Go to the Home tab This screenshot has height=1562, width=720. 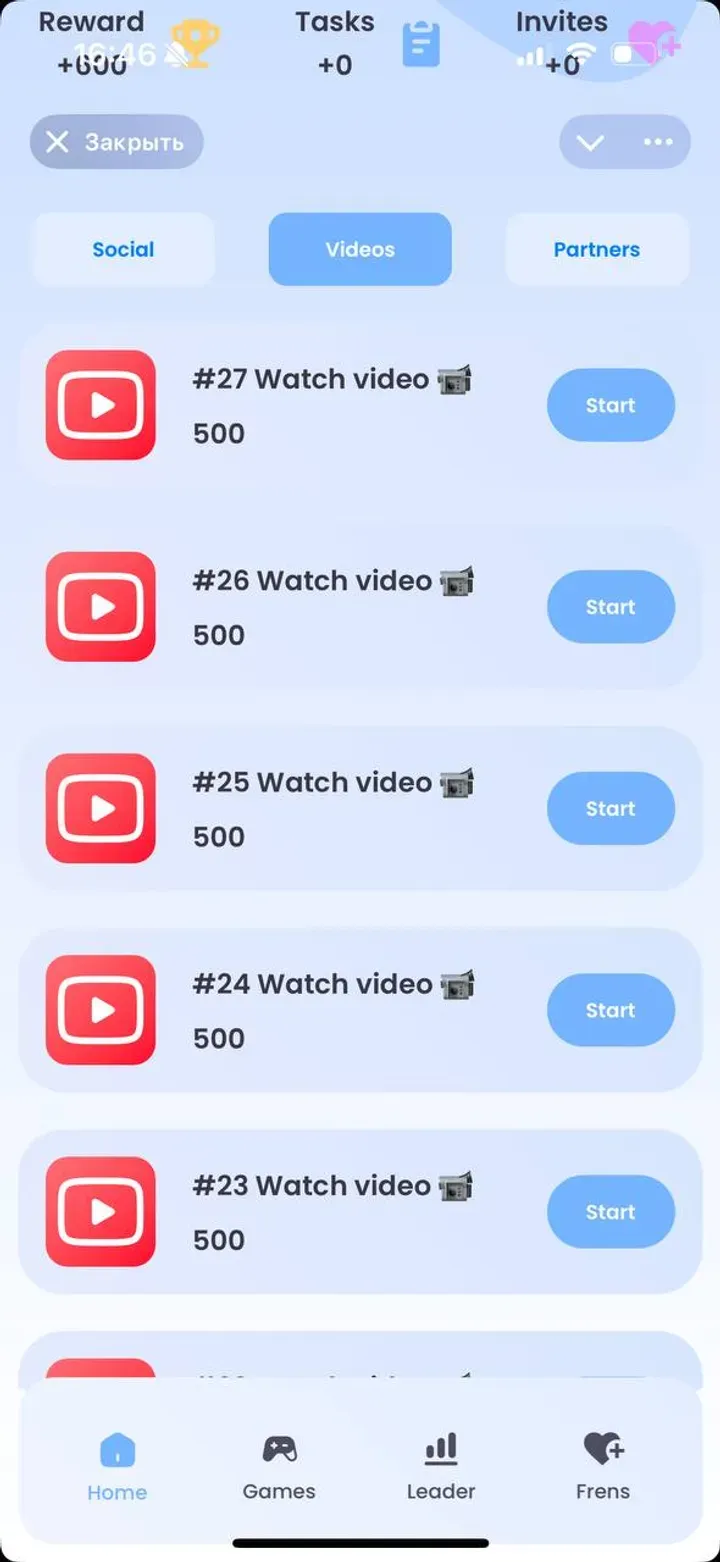point(117,1467)
